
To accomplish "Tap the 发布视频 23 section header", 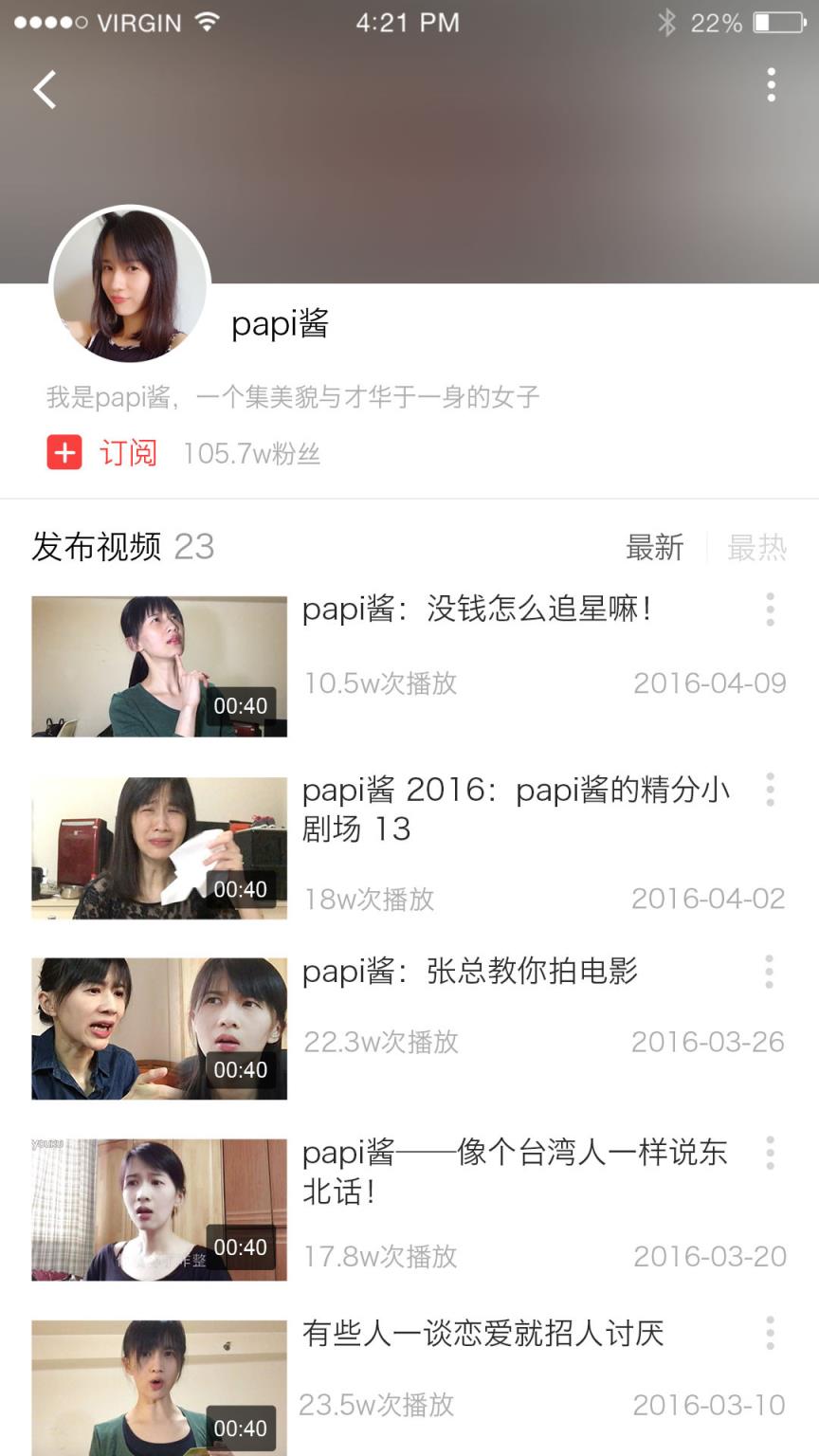I will 121,548.
